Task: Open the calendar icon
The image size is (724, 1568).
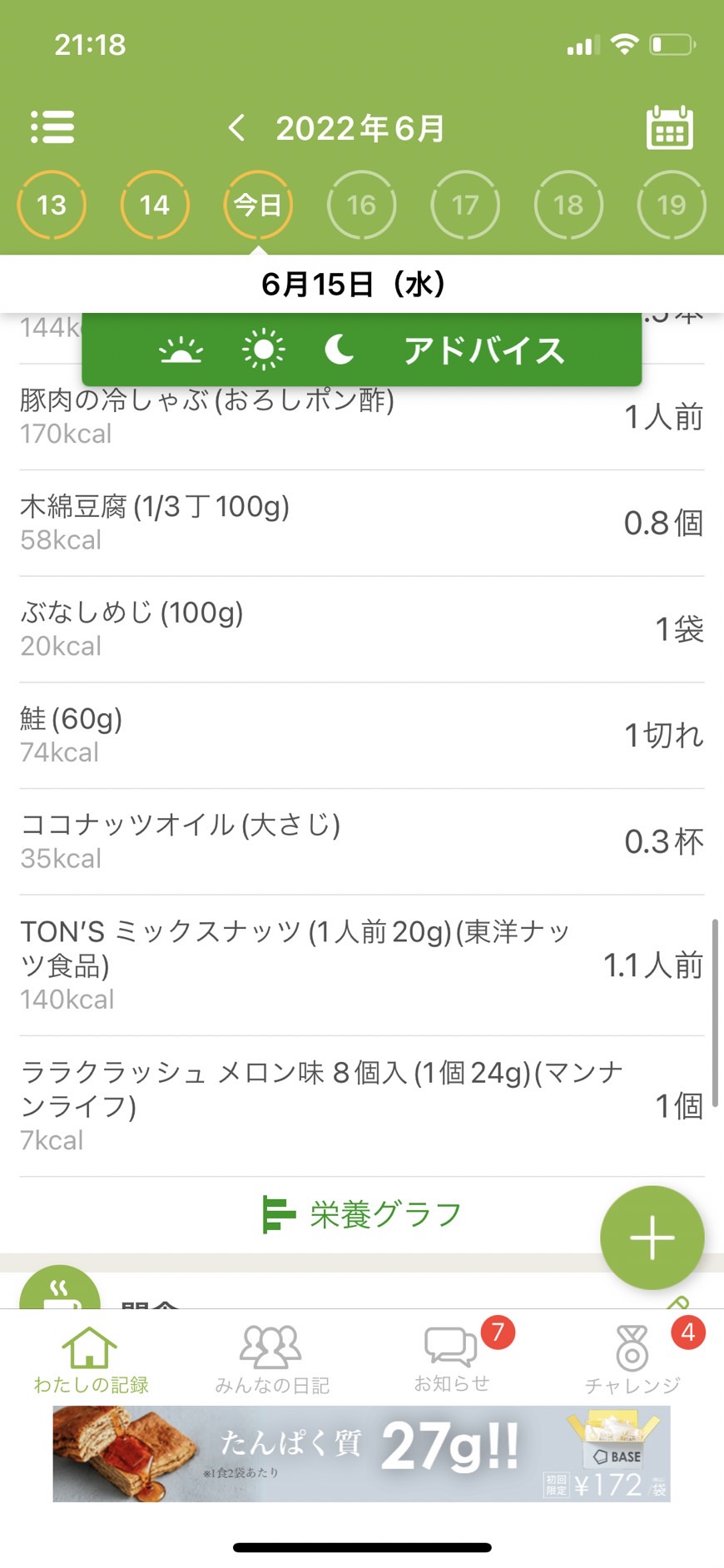Action: [670, 128]
